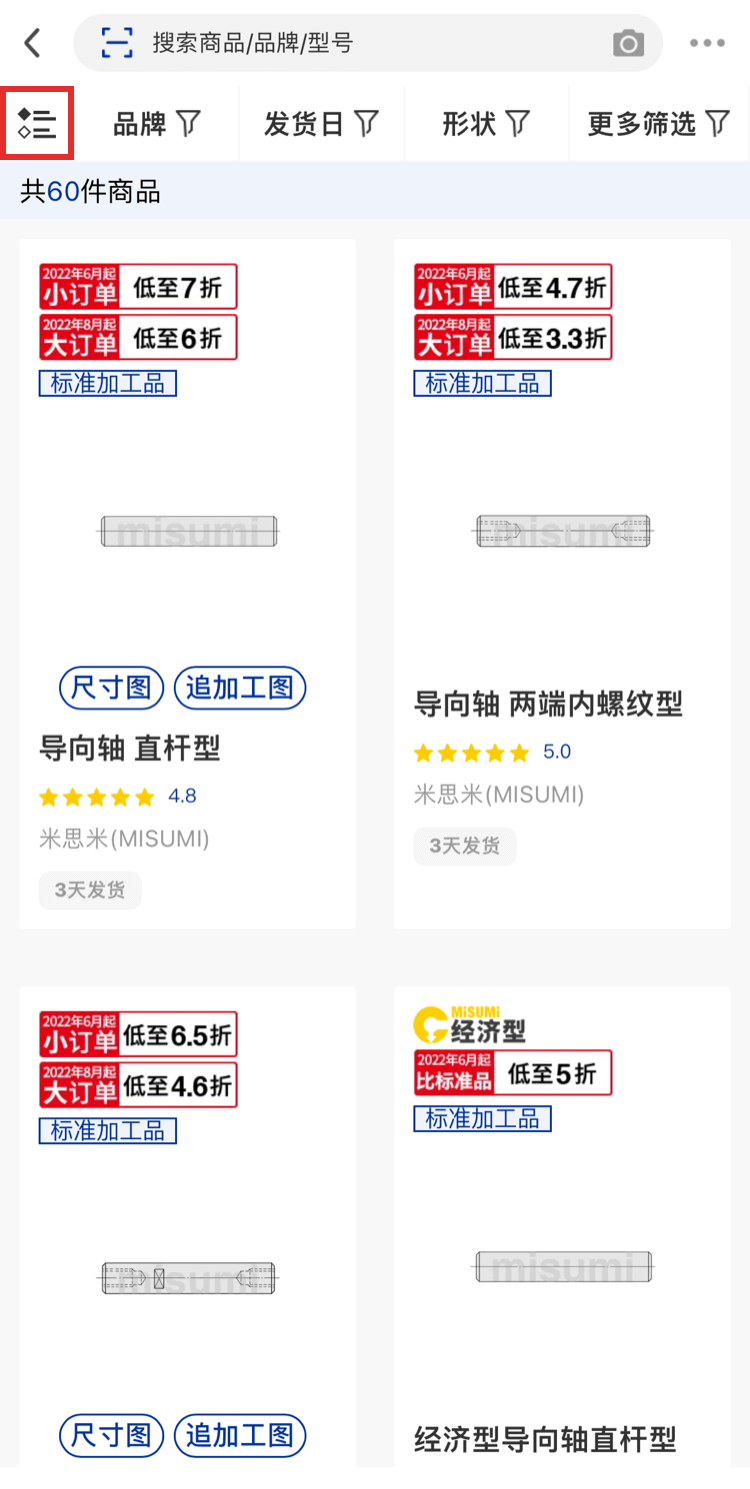Open the 发货日 filter
The height and width of the screenshot is (1489, 750).
tap(321, 124)
